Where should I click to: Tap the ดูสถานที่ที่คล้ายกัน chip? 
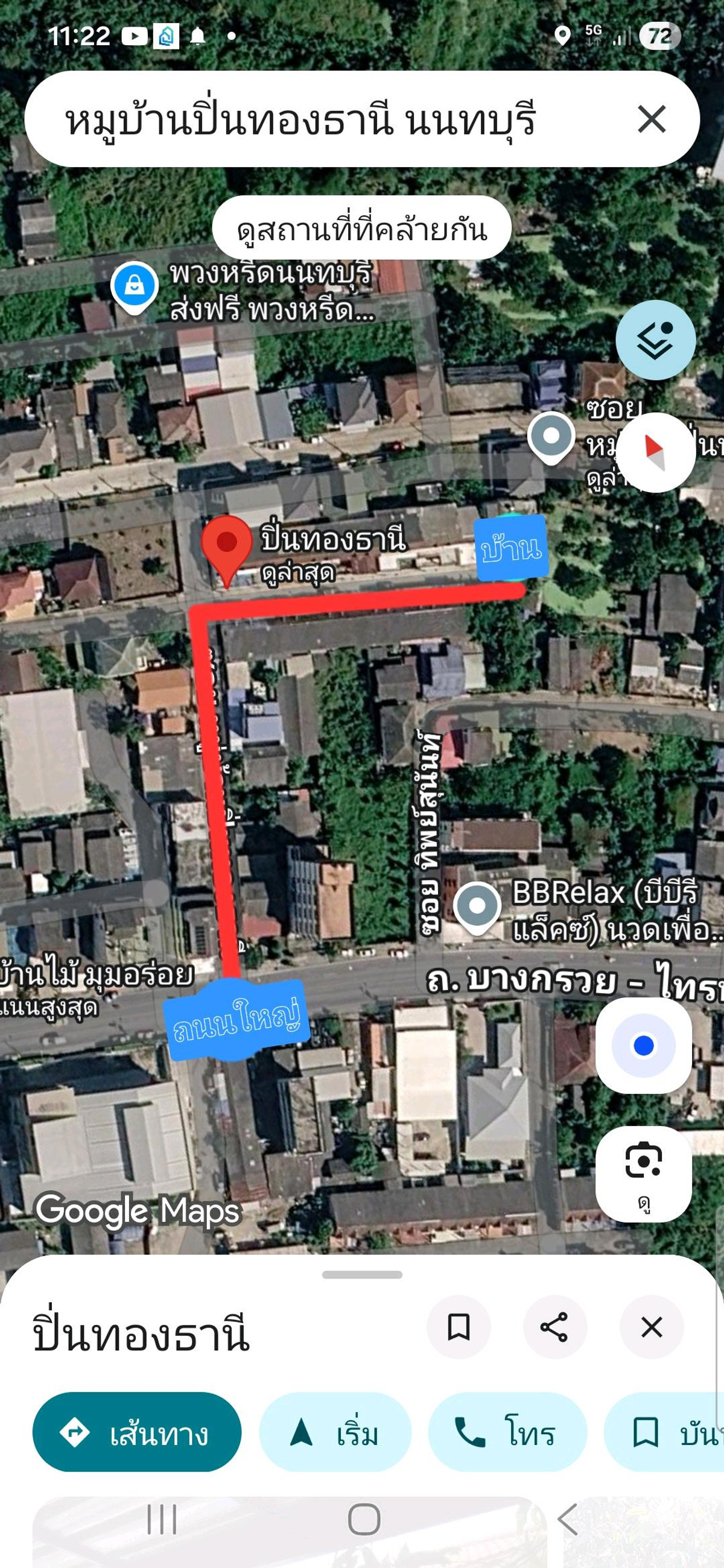pyautogui.click(x=361, y=229)
